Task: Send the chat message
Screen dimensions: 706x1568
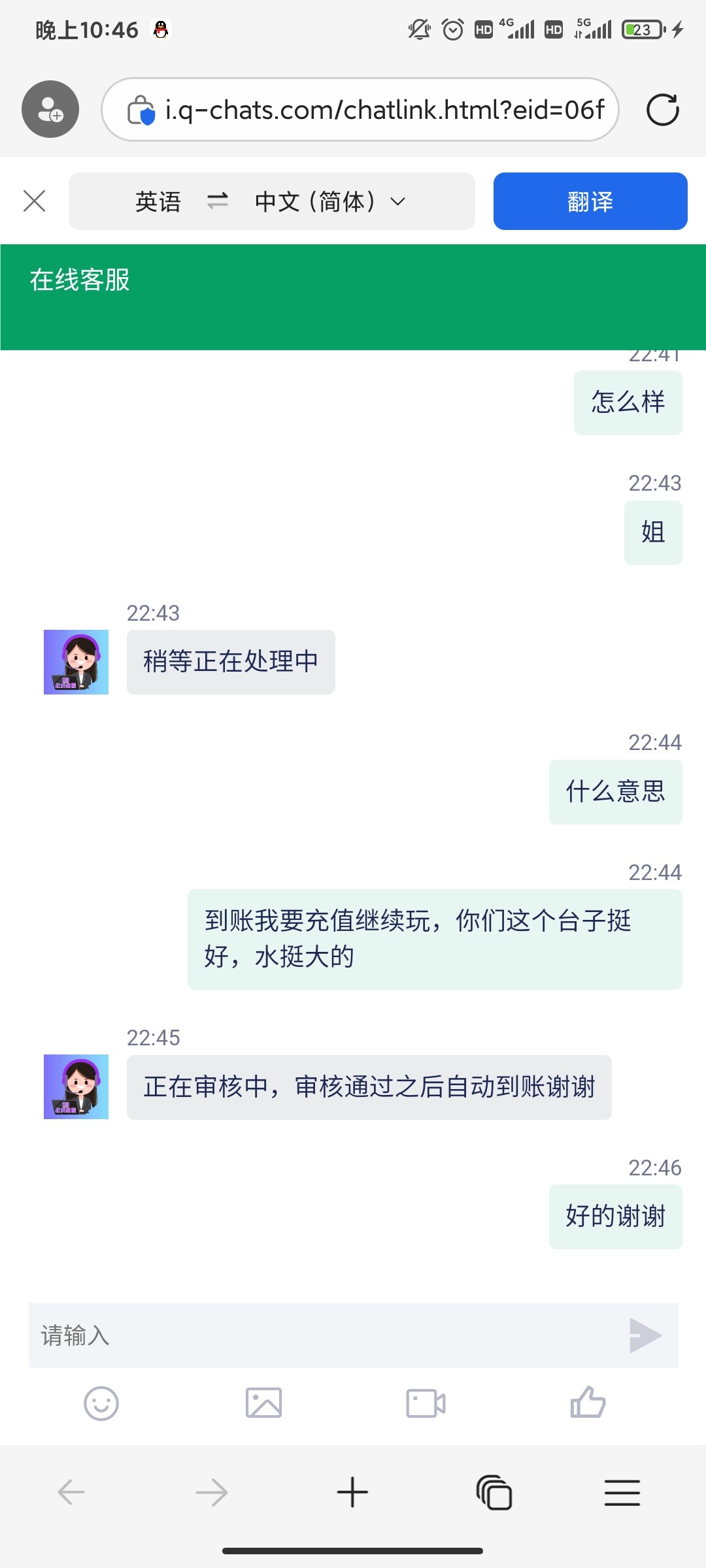Action: click(x=645, y=1335)
